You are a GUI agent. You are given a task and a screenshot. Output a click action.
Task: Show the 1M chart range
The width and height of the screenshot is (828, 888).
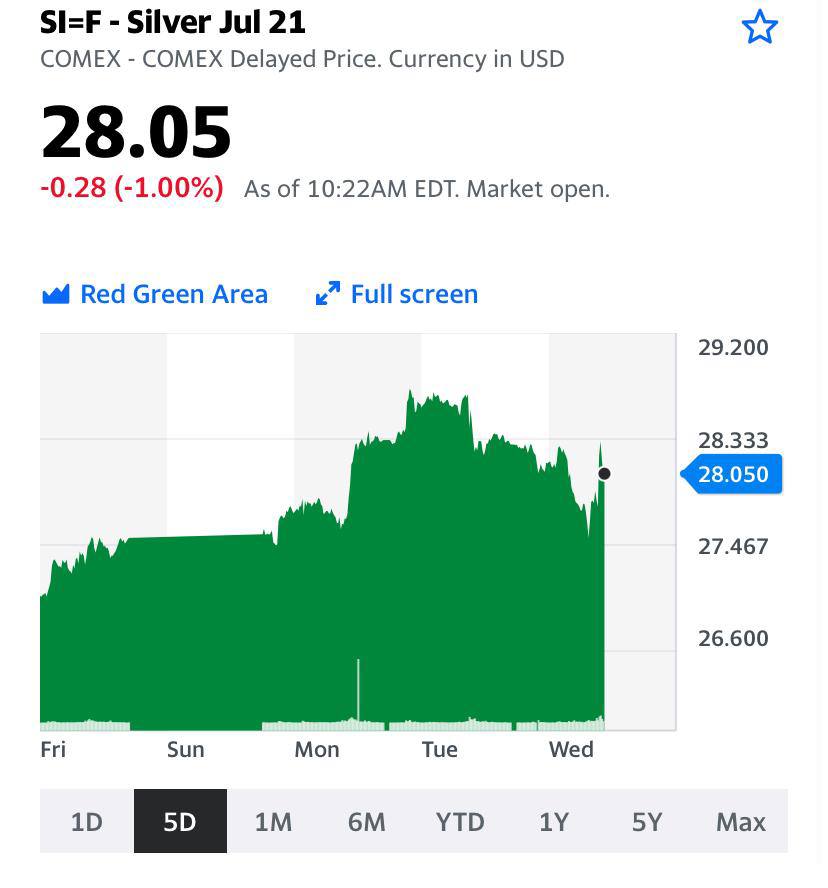273,822
